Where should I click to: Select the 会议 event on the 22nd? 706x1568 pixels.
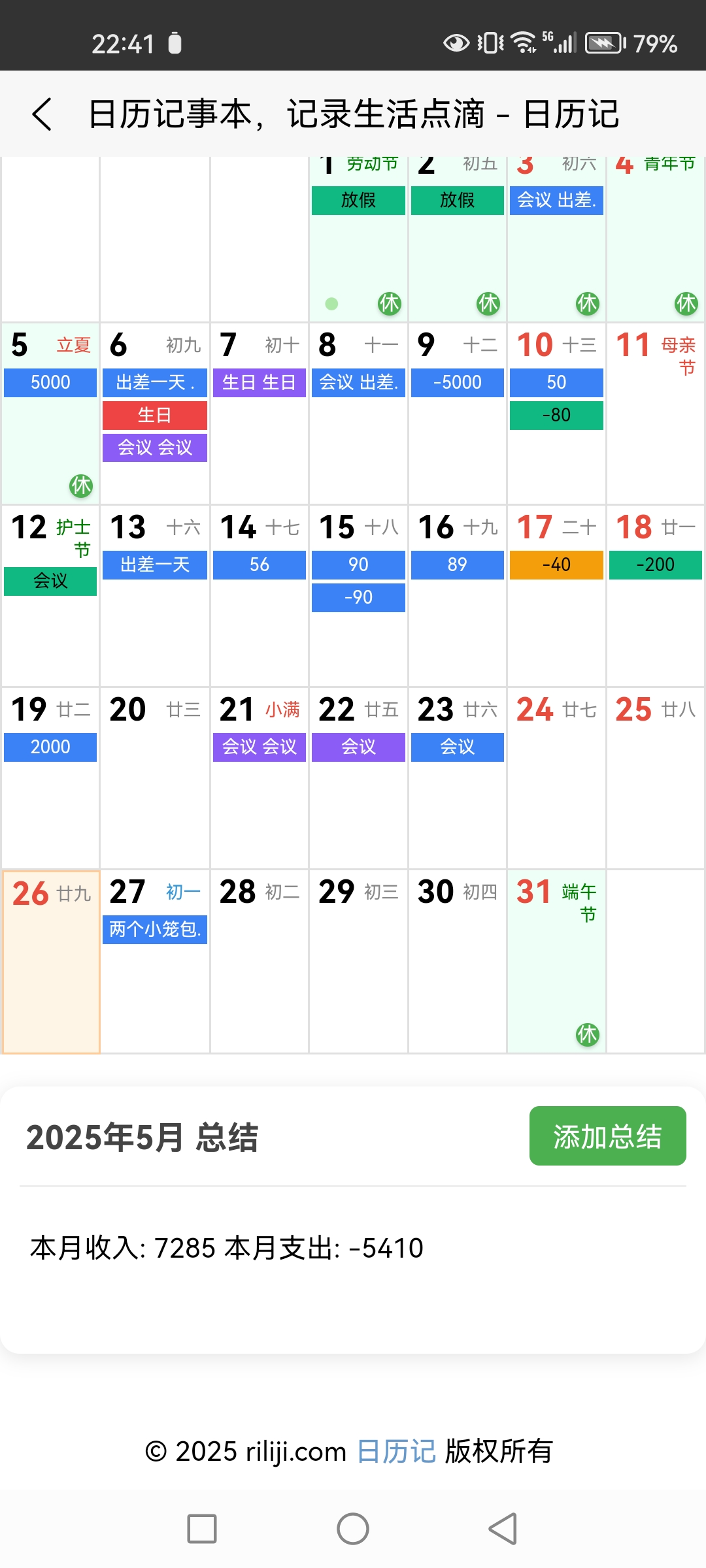(358, 747)
